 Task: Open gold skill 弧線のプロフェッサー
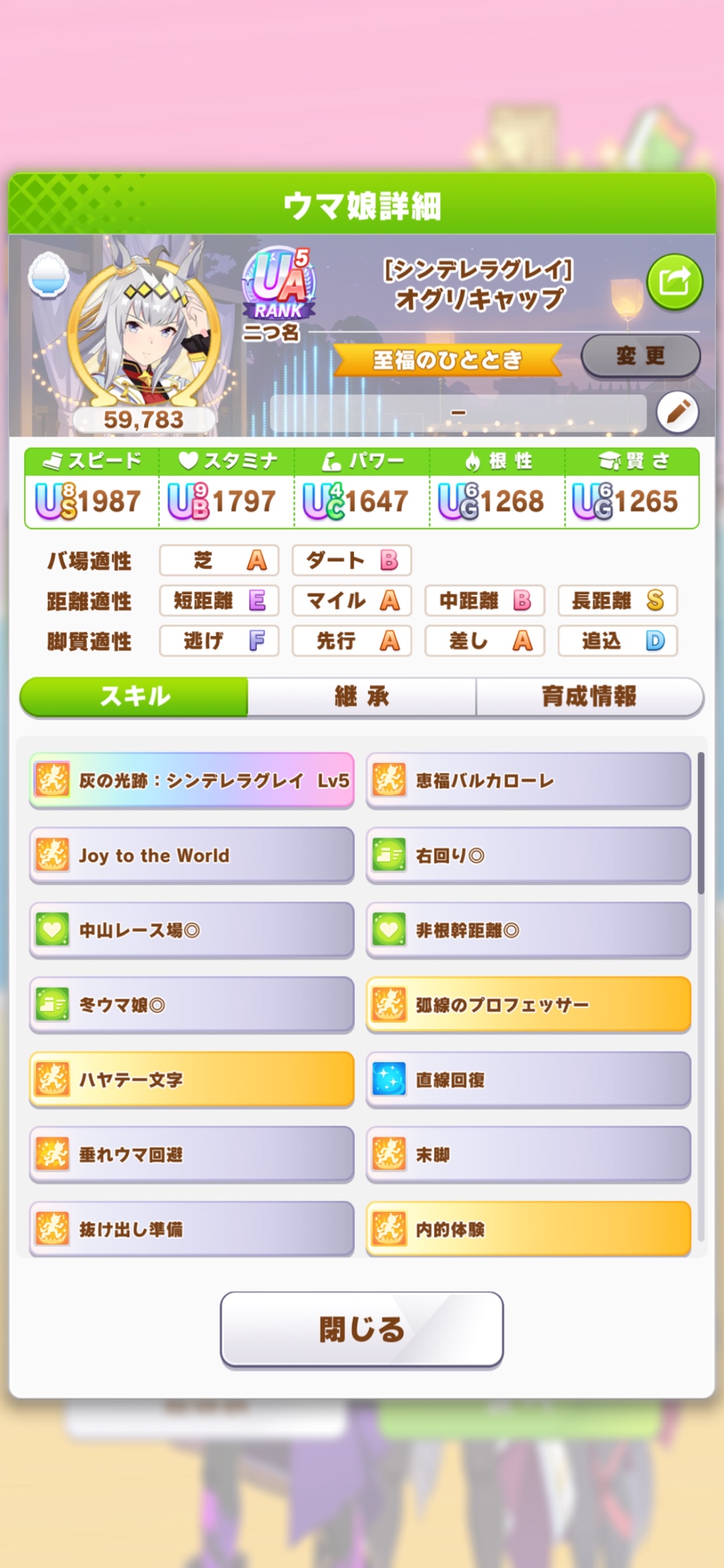pyautogui.click(x=528, y=1005)
